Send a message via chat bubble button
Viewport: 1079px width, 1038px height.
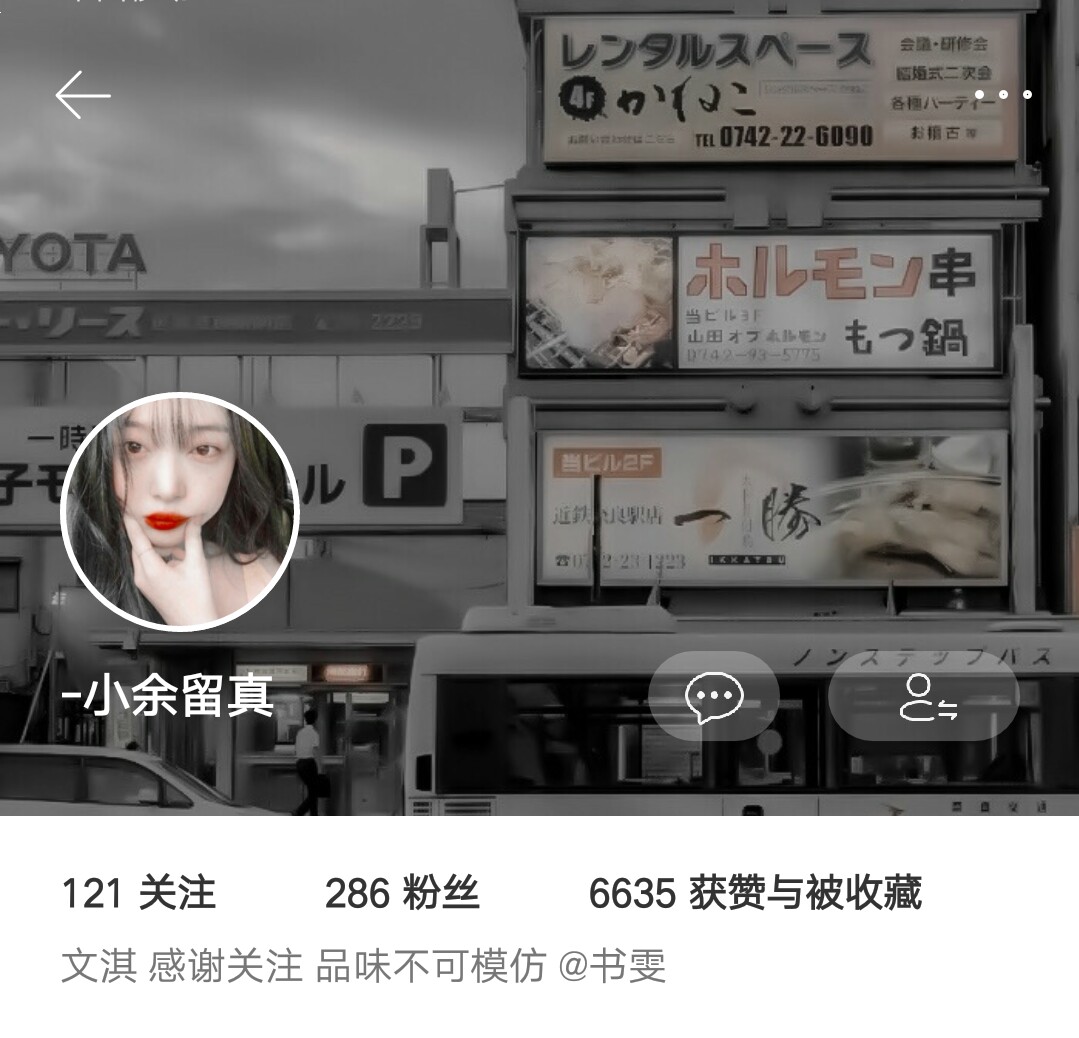(x=714, y=696)
